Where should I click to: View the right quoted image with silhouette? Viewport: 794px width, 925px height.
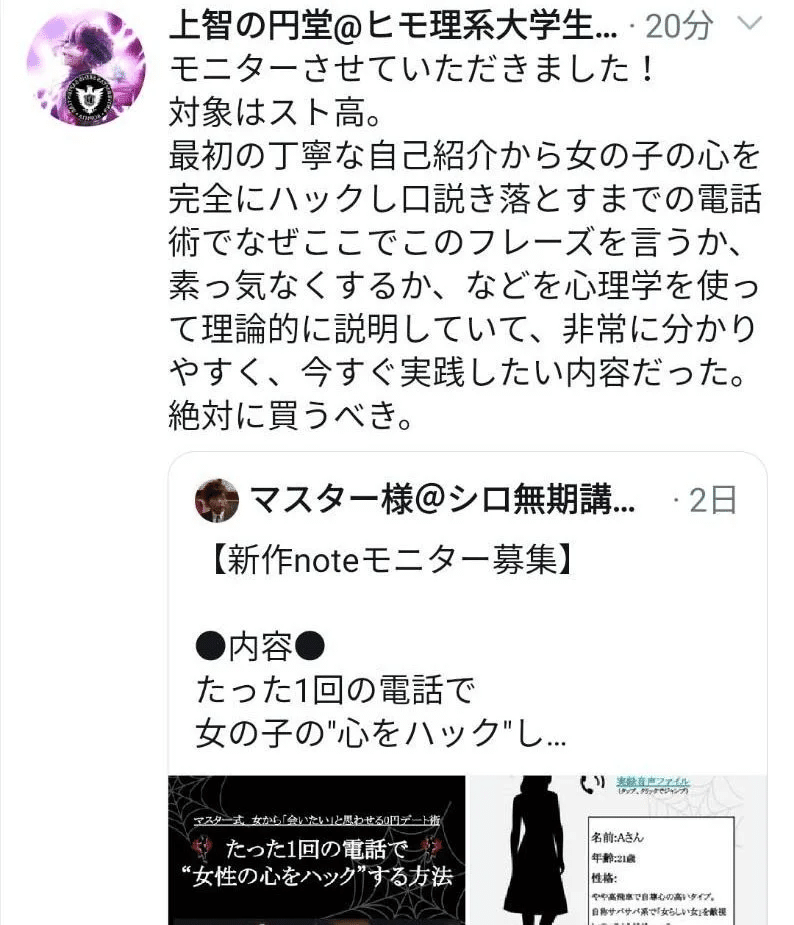click(x=616, y=849)
